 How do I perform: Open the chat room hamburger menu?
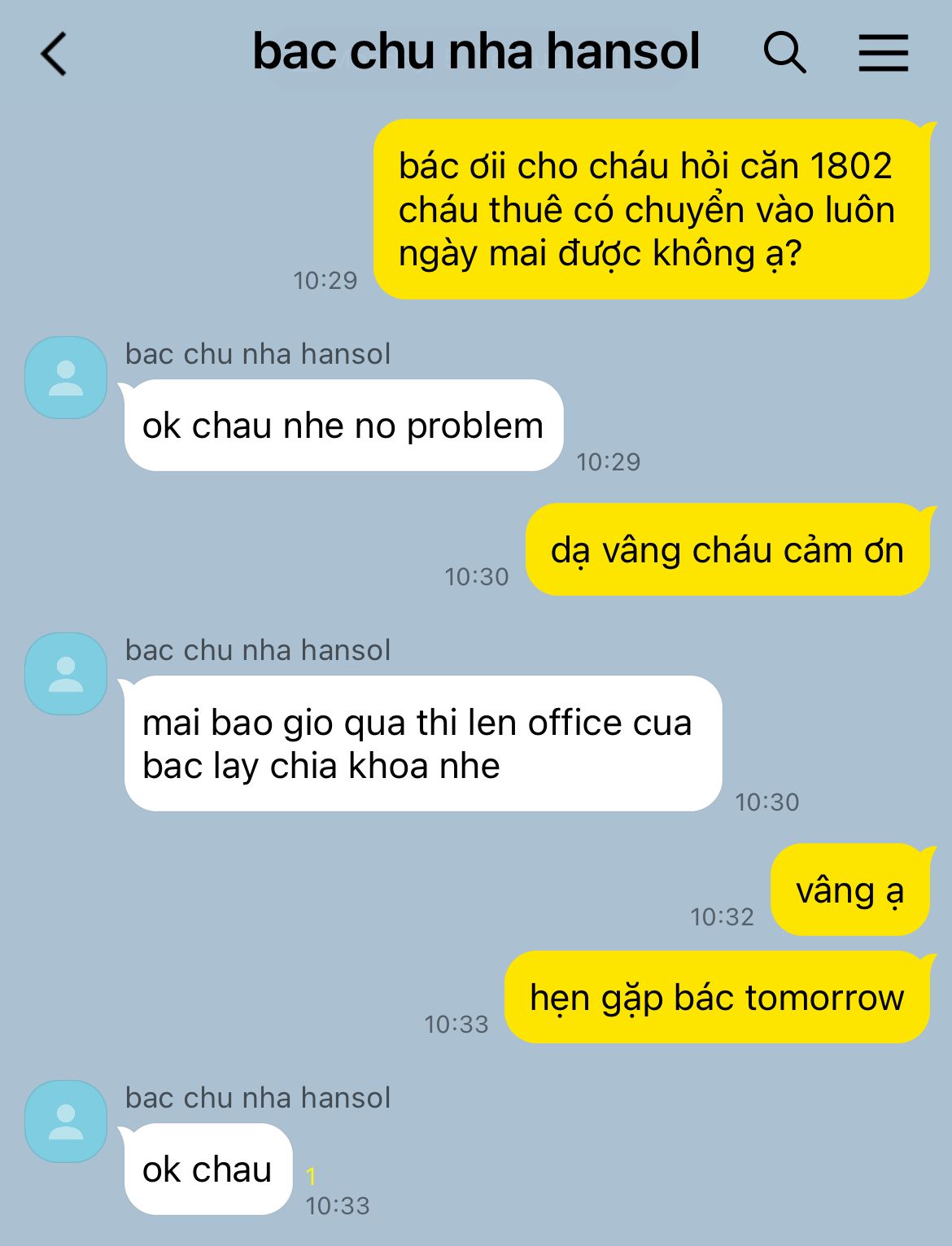coord(883,54)
